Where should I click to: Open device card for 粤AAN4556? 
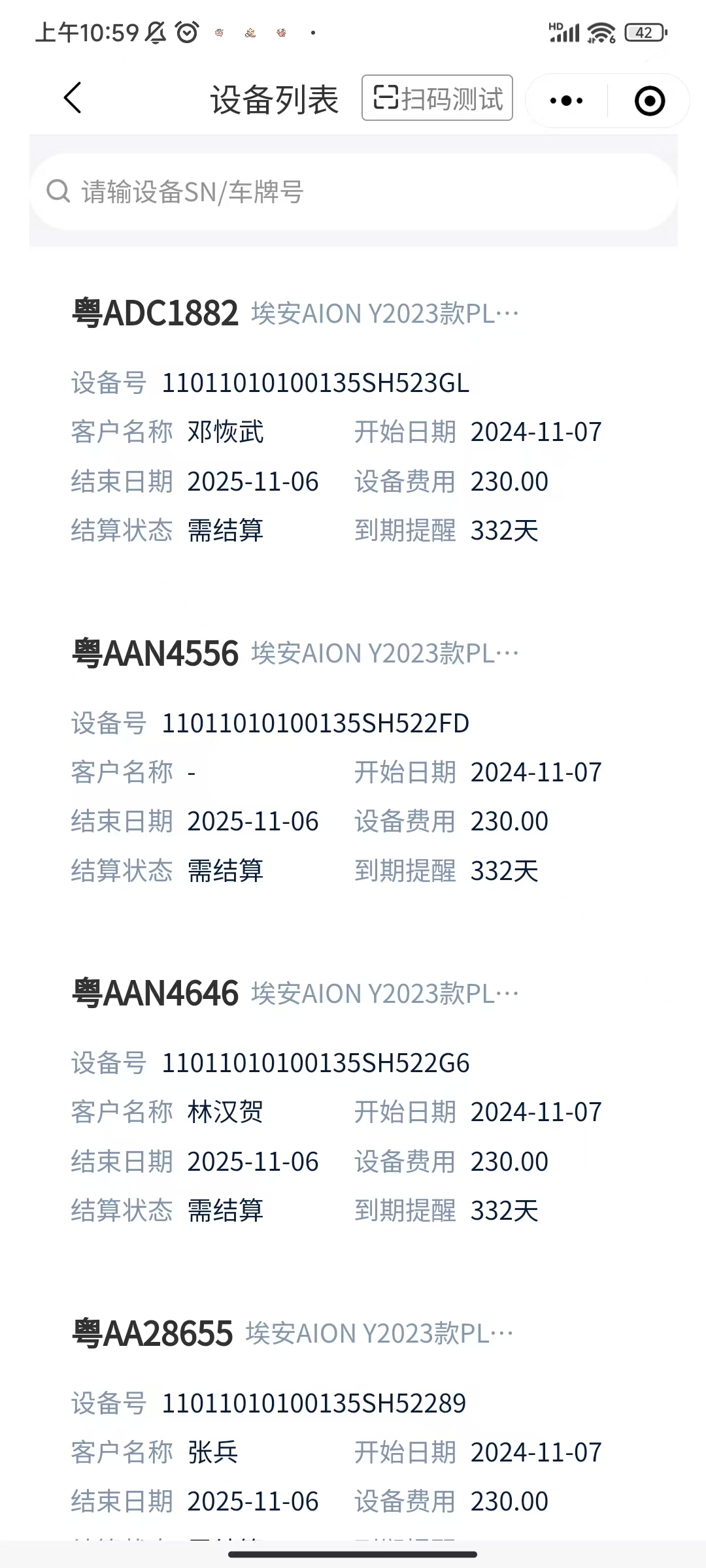point(156,653)
